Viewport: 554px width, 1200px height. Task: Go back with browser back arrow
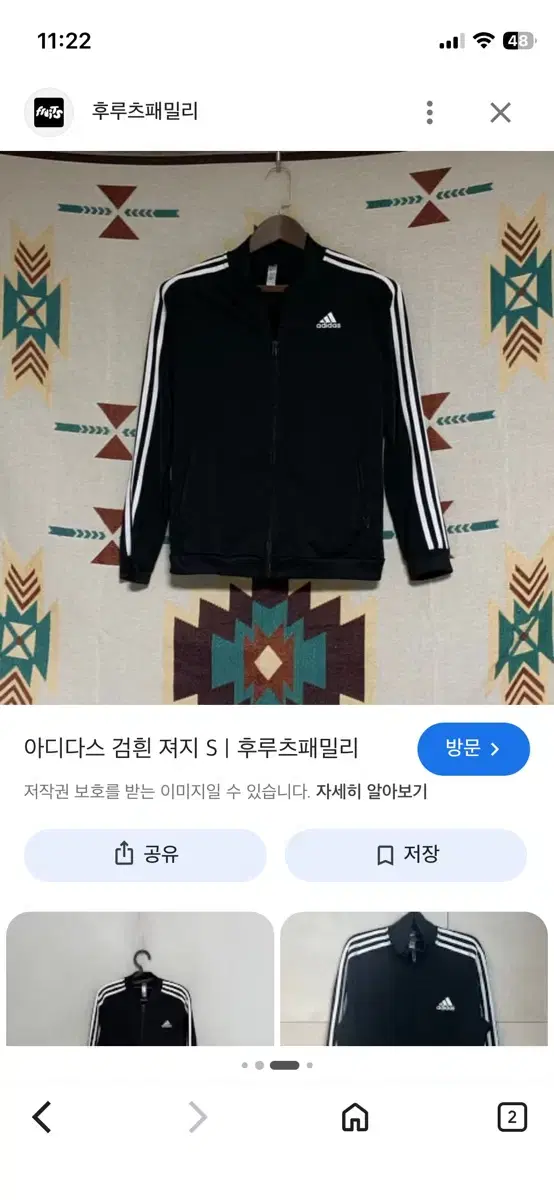(x=42, y=1116)
